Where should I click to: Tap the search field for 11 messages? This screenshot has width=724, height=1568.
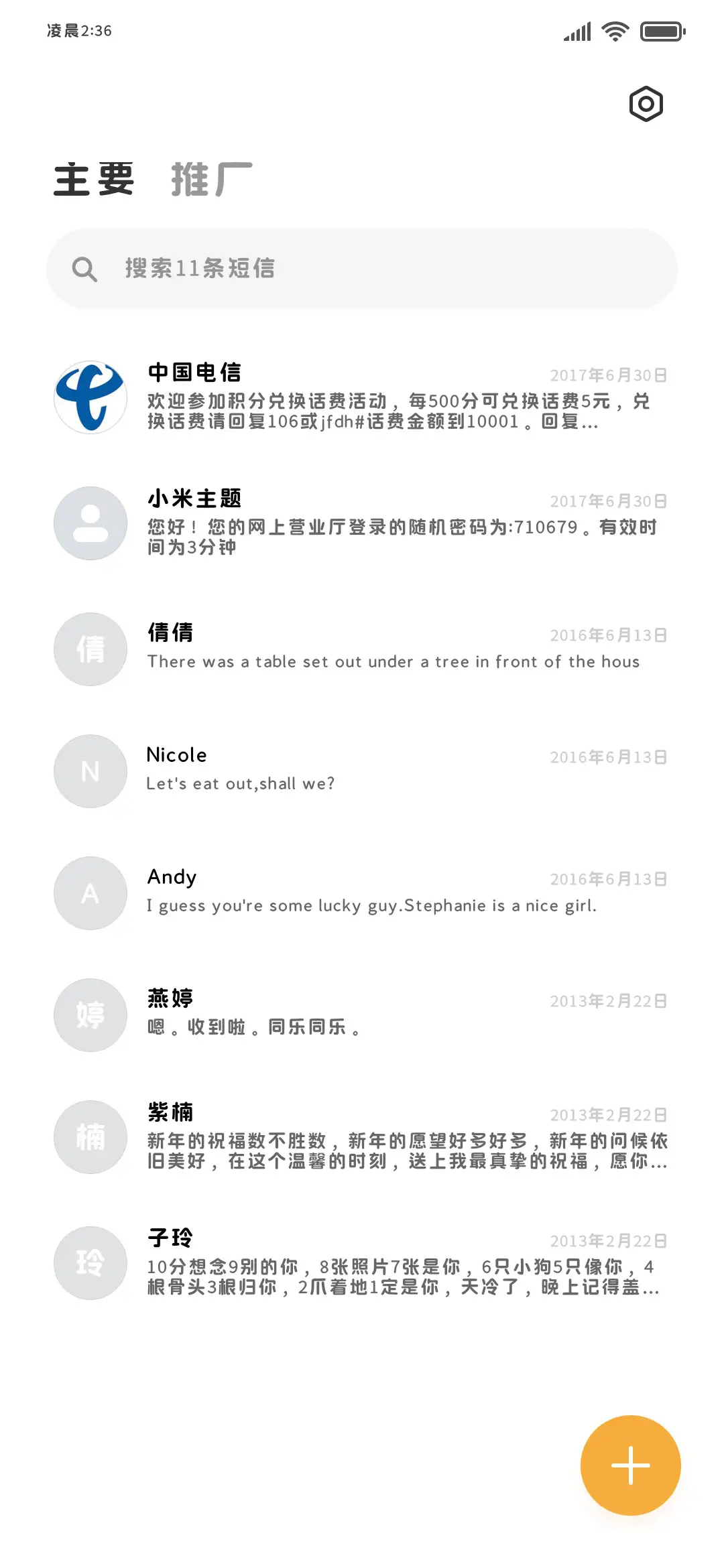pos(362,268)
